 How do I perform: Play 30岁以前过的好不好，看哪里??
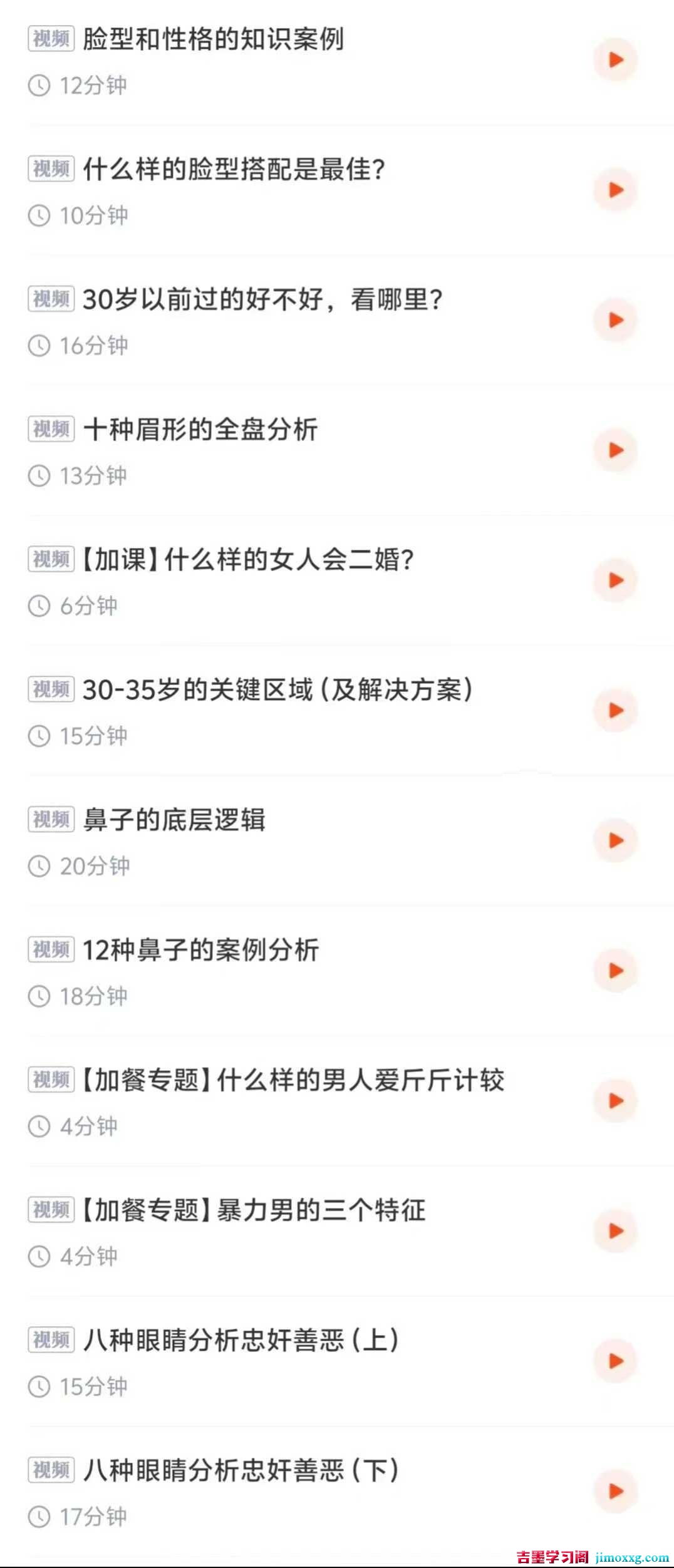616,320
